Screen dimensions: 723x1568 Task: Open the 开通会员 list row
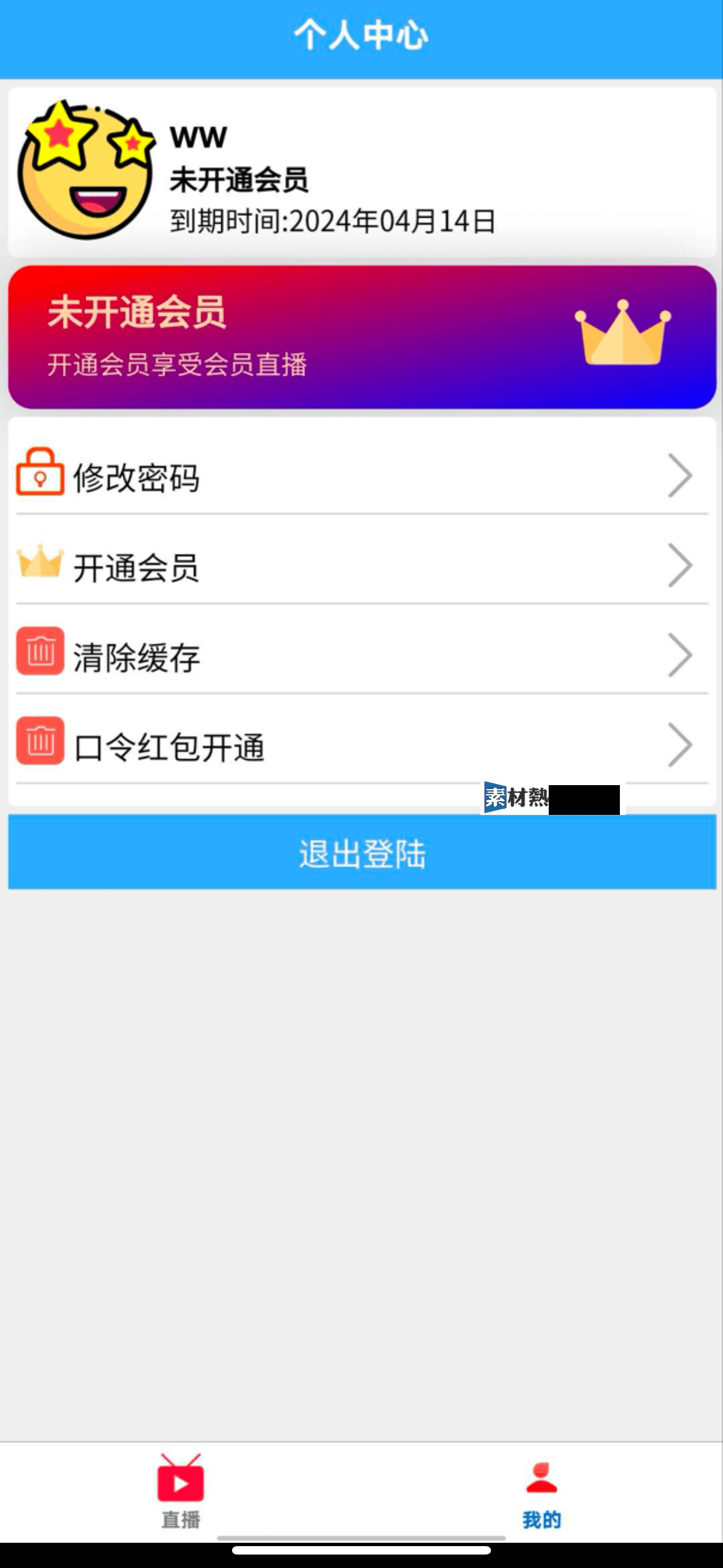tap(361, 566)
